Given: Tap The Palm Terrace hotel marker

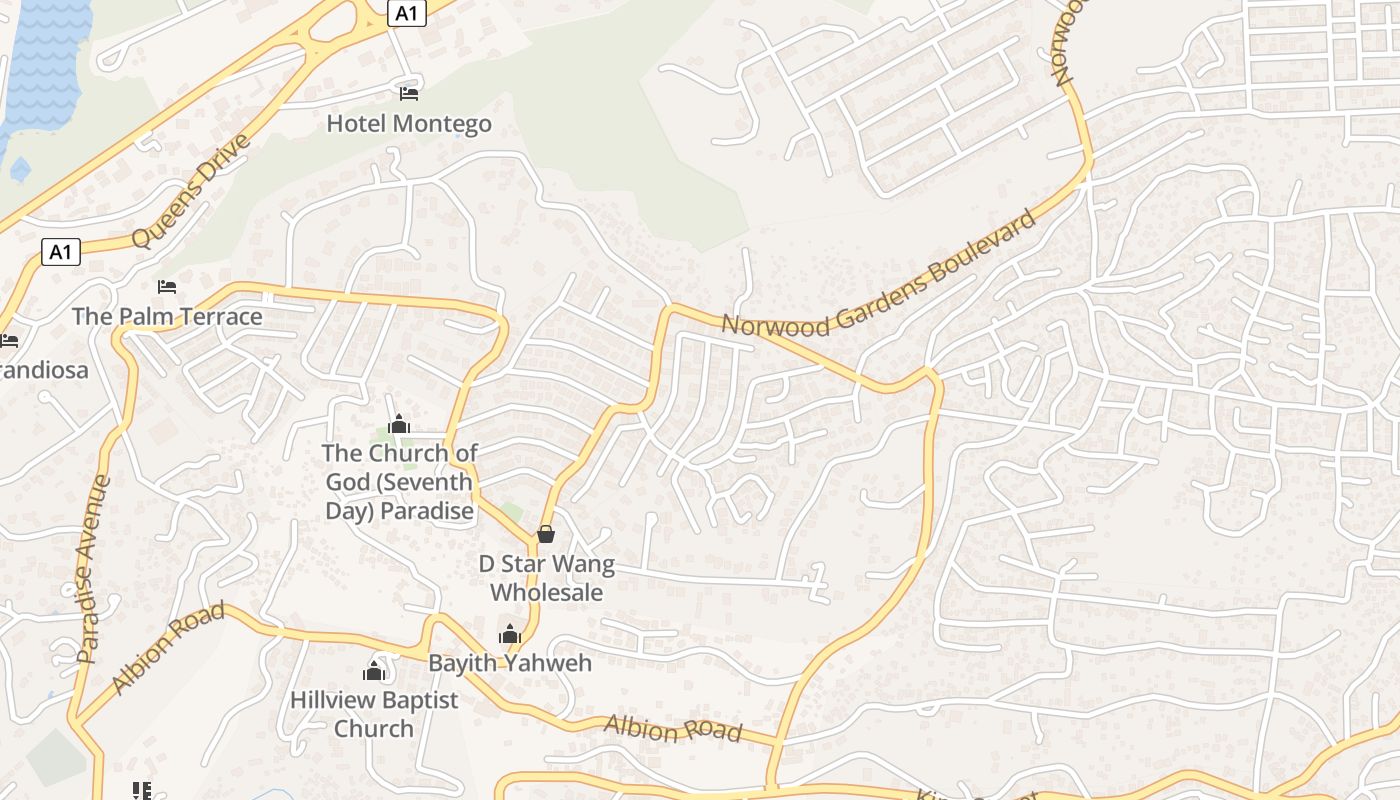Looking at the screenshot, I should coord(167,287).
